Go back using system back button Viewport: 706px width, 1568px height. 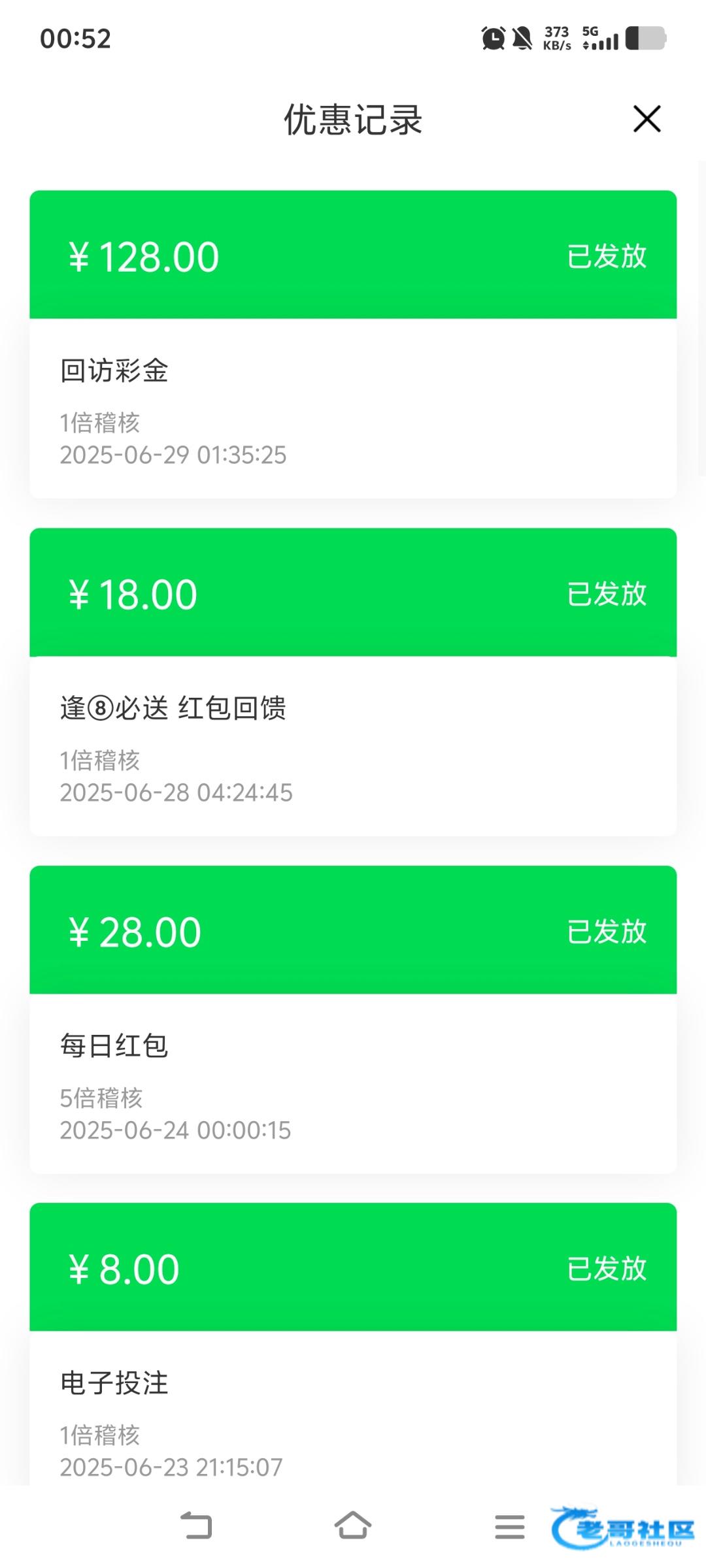pyautogui.click(x=196, y=1526)
